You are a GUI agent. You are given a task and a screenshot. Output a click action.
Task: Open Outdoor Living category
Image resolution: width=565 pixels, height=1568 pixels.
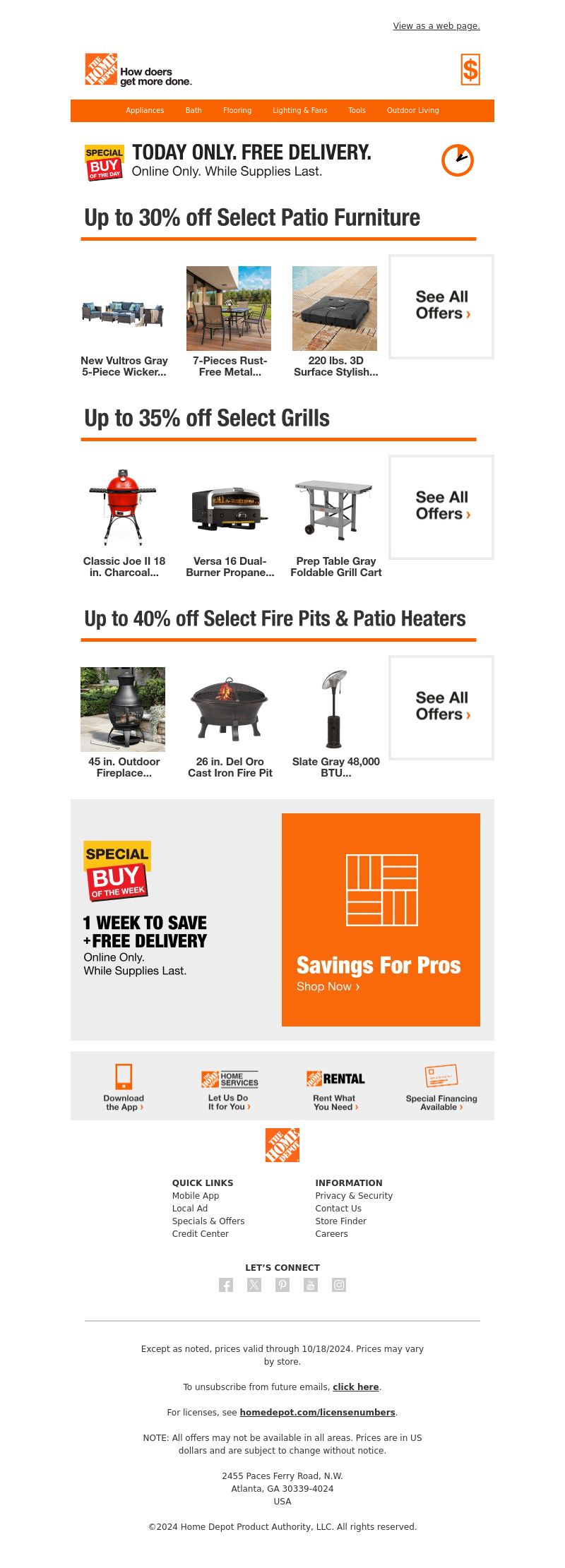[x=412, y=110]
